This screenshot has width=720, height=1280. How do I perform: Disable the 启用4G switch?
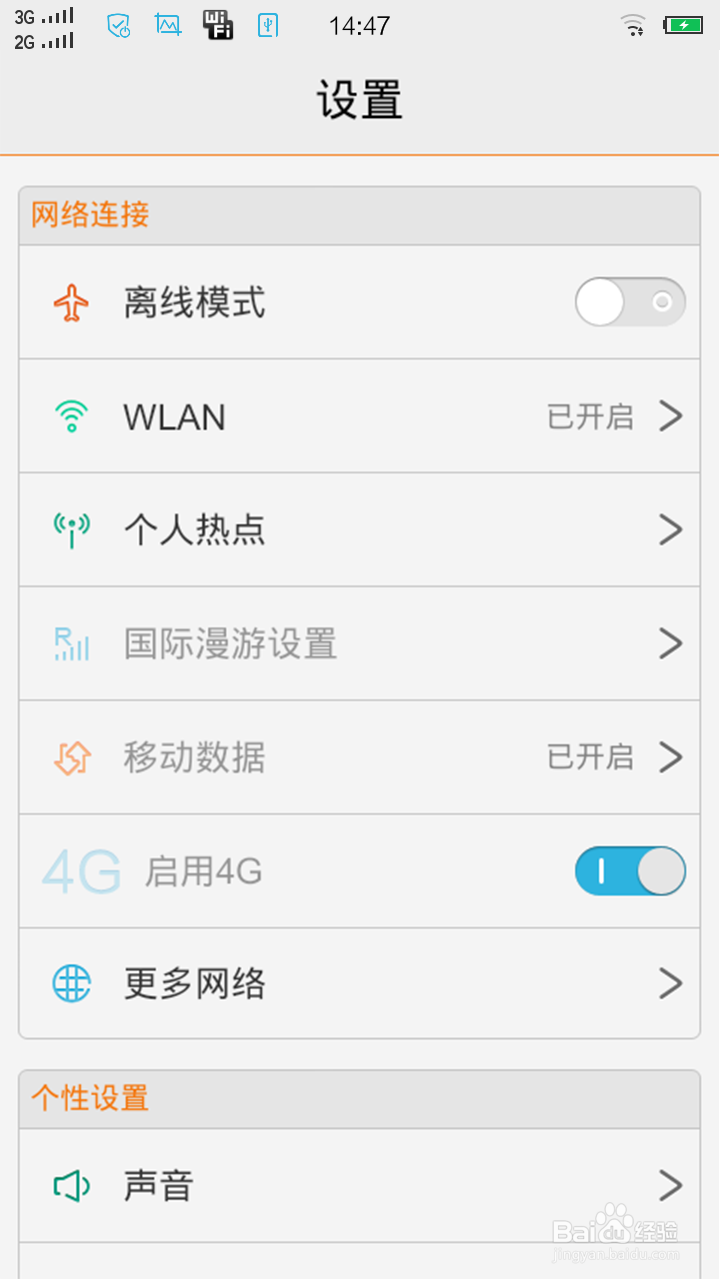click(629, 871)
